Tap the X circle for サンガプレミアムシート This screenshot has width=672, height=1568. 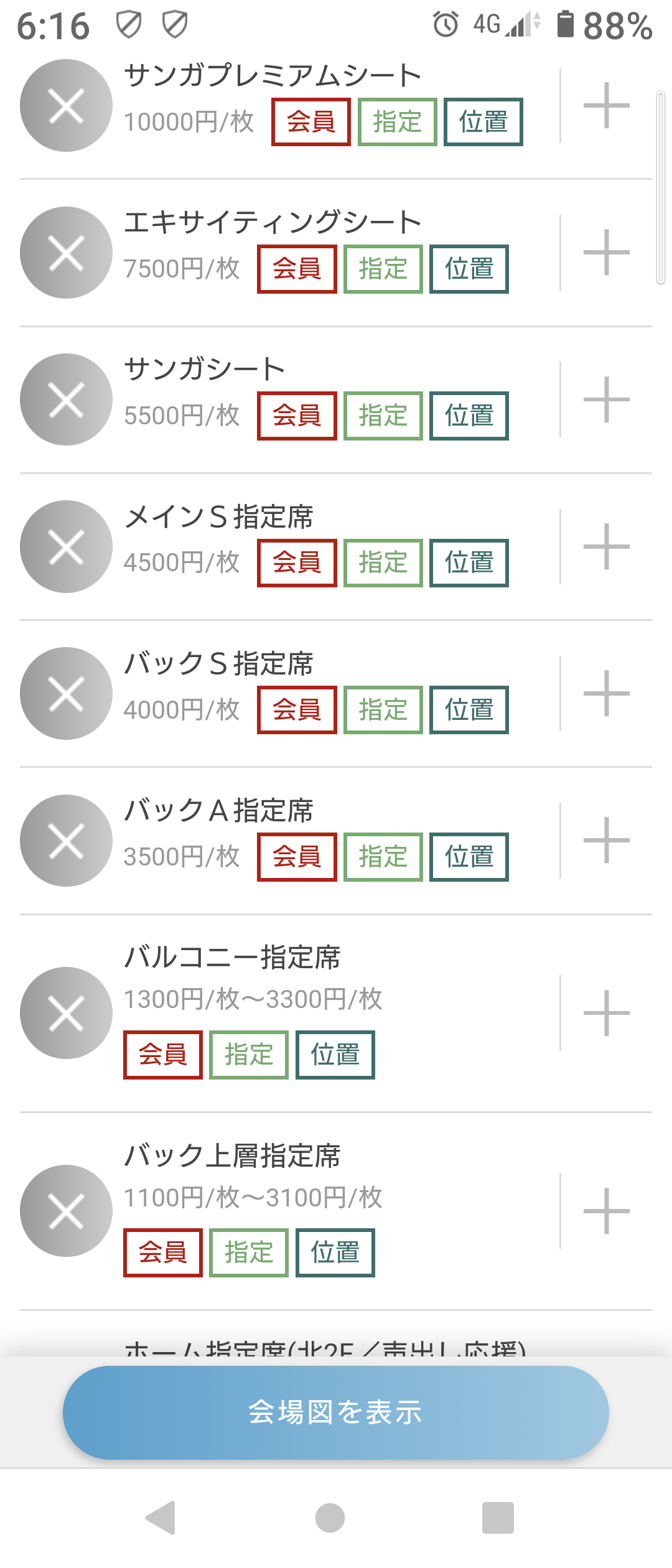point(66,105)
